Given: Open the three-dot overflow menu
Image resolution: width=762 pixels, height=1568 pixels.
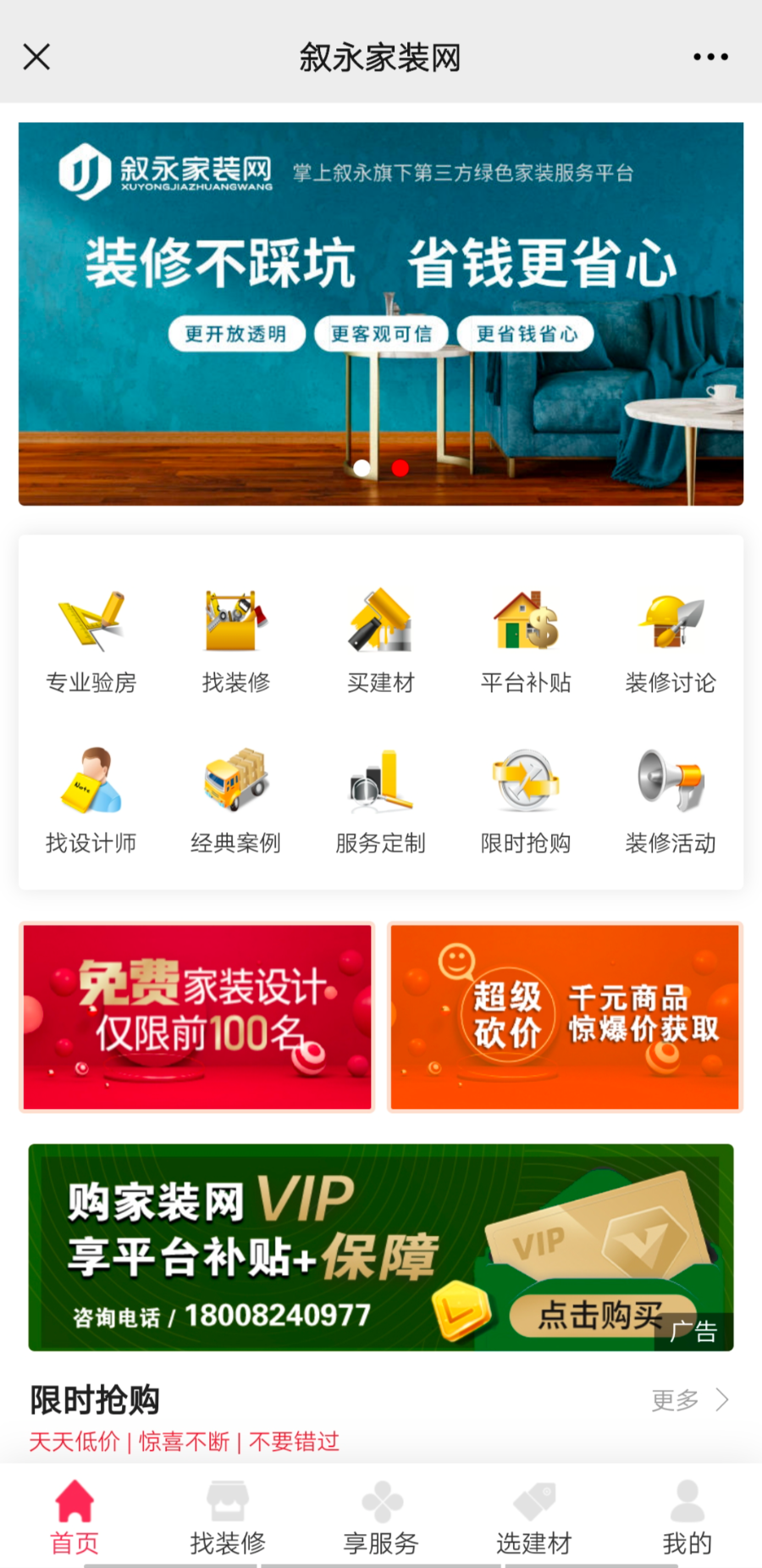Looking at the screenshot, I should click(x=710, y=57).
